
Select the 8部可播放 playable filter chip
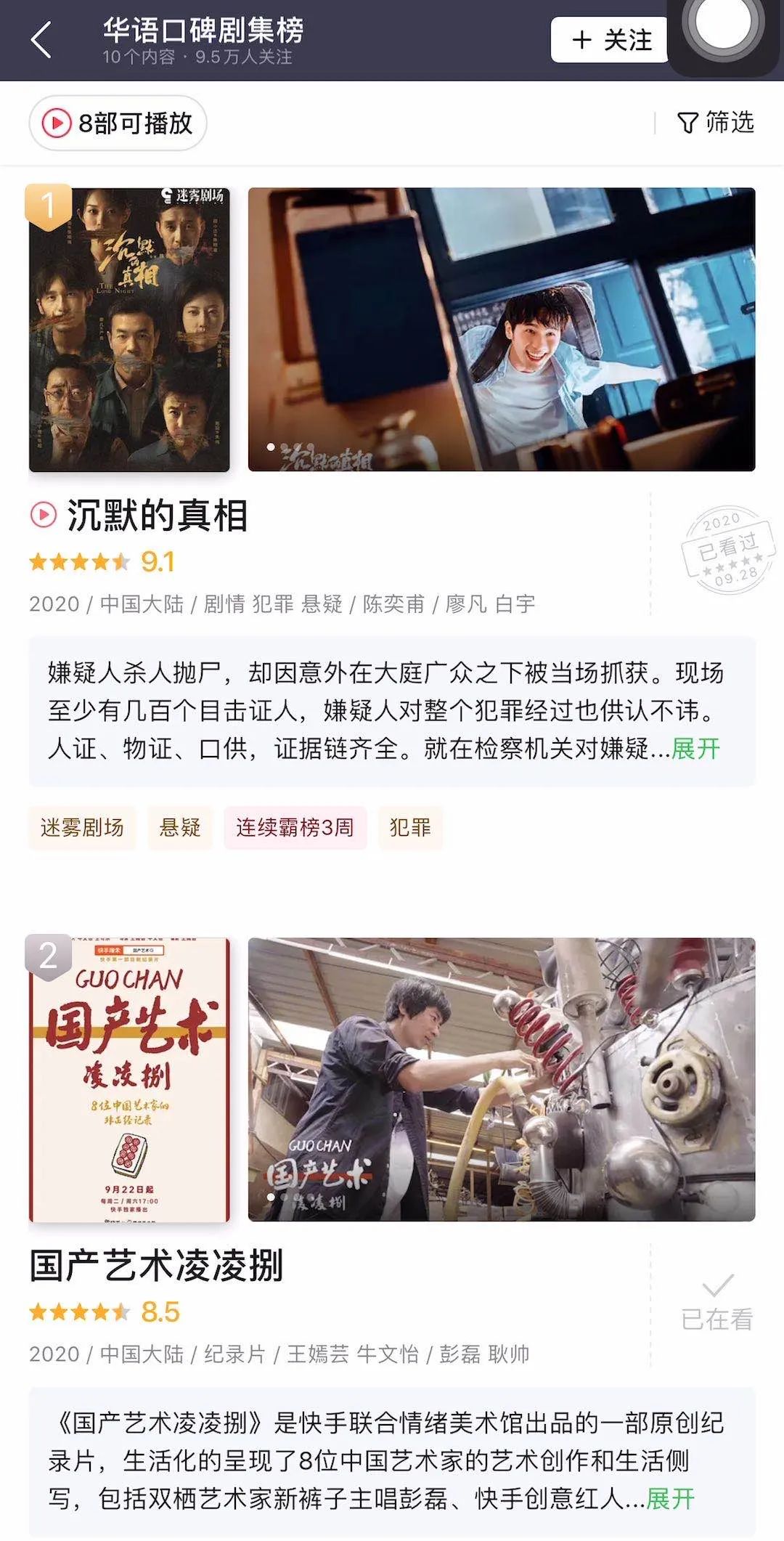118,123
